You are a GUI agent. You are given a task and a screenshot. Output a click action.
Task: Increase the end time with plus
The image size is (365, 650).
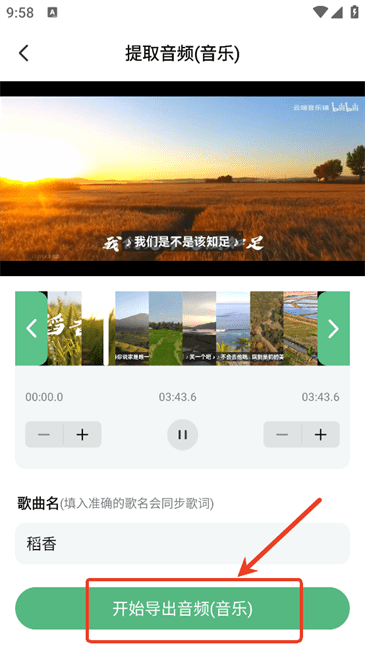click(321, 434)
